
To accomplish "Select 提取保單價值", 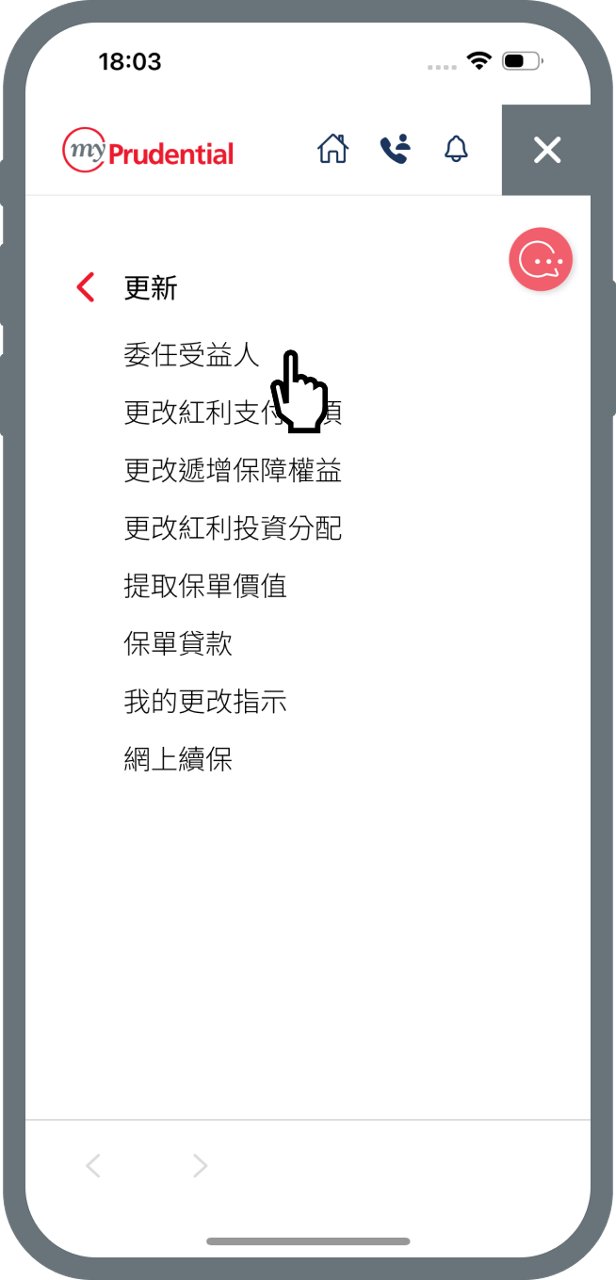I will click(205, 586).
